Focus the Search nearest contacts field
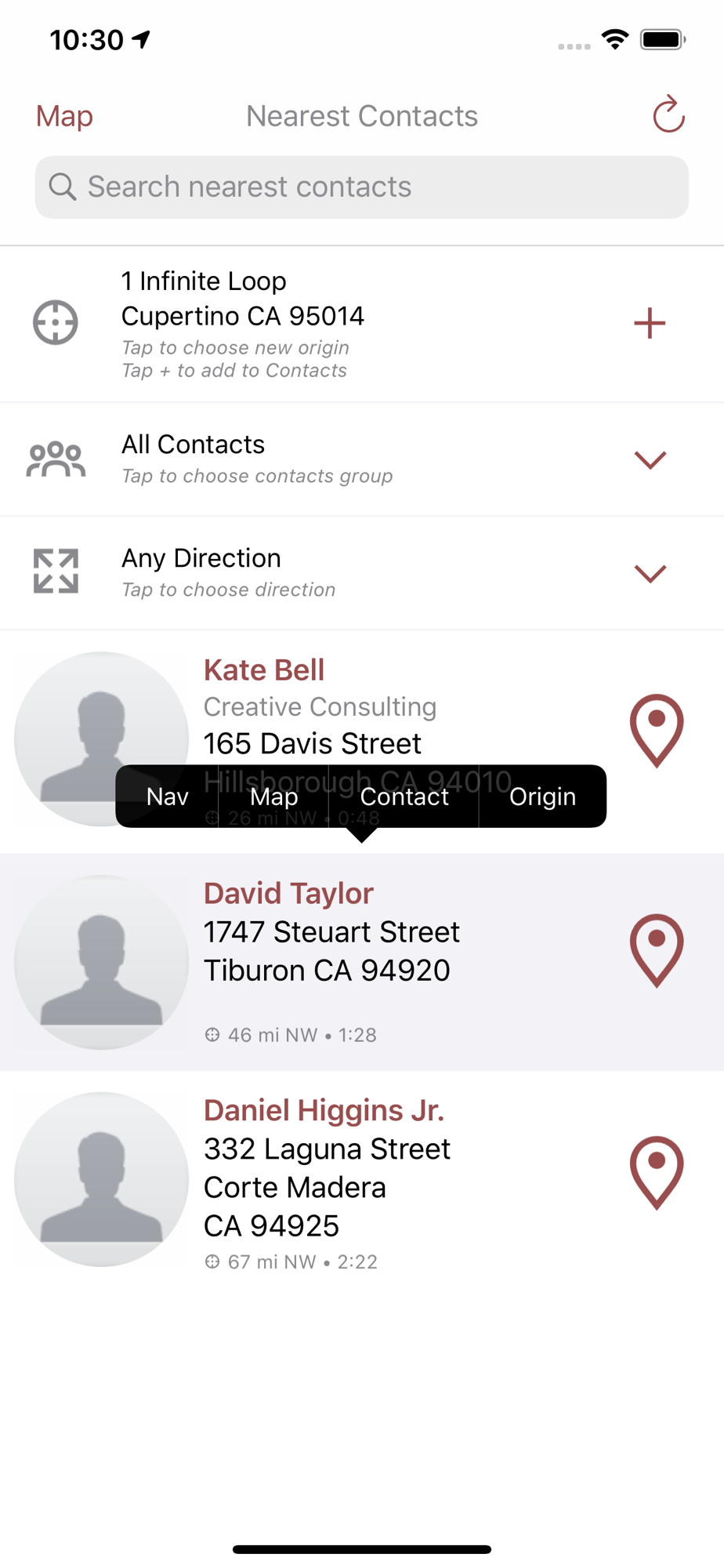The image size is (724, 1568). [362, 187]
